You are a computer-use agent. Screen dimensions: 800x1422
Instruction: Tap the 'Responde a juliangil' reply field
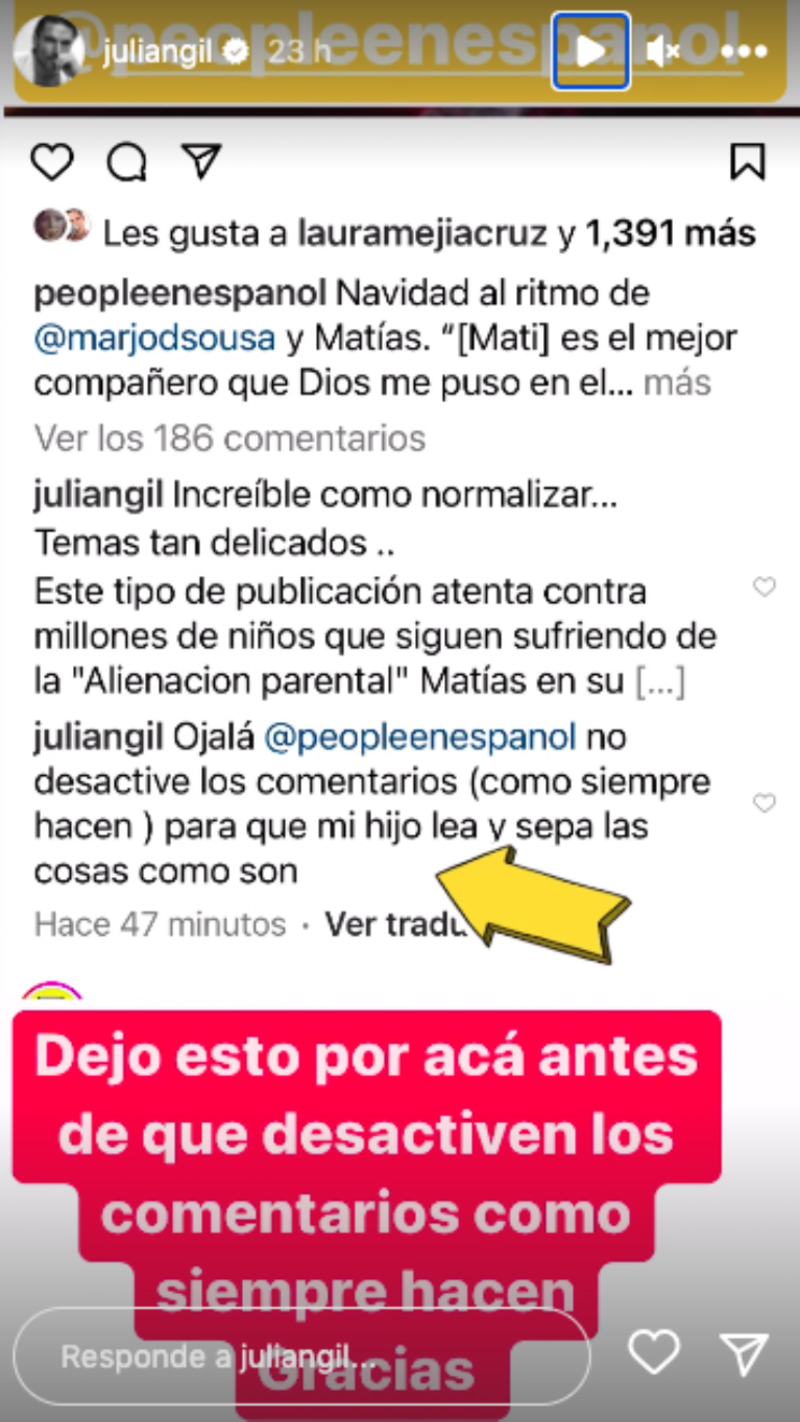(x=300, y=1356)
